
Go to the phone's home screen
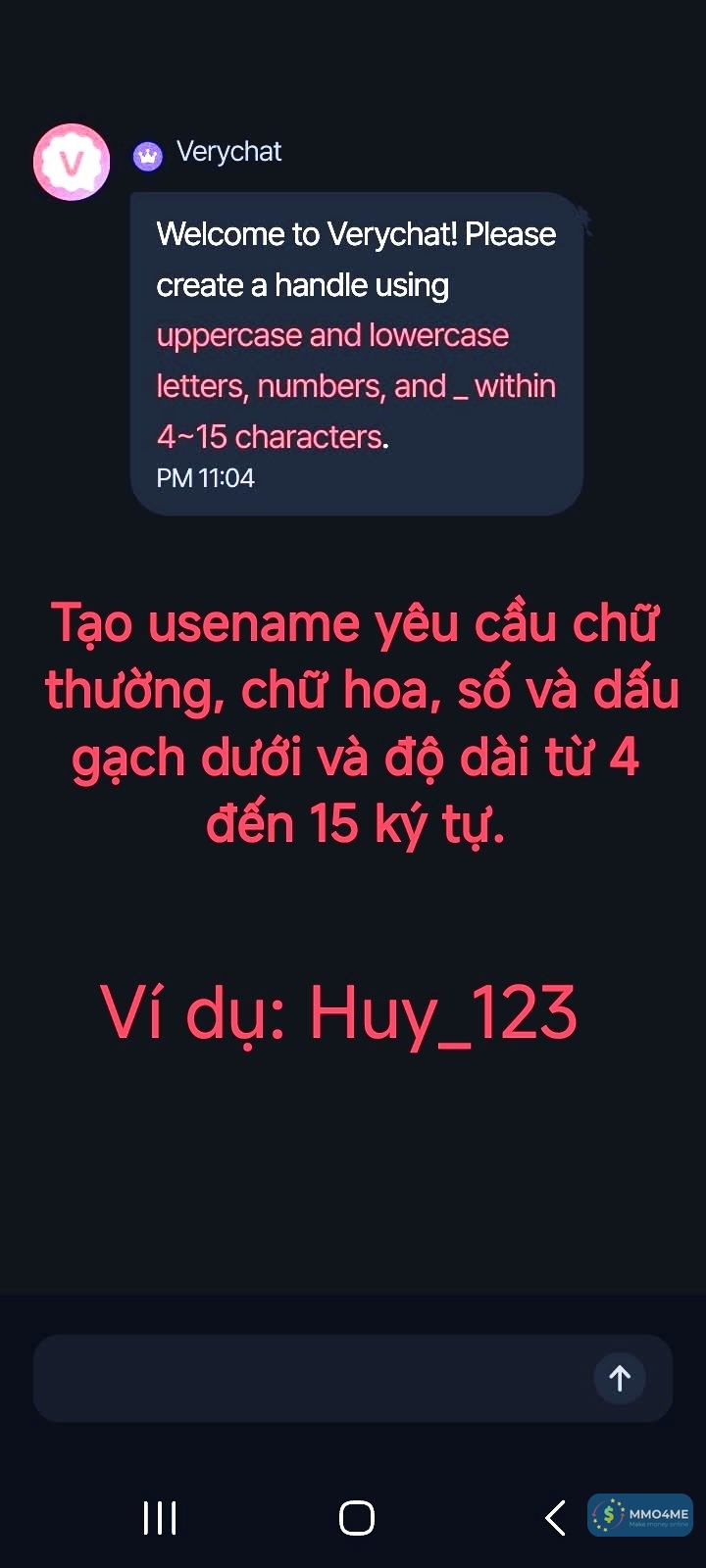[x=356, y=1517]
